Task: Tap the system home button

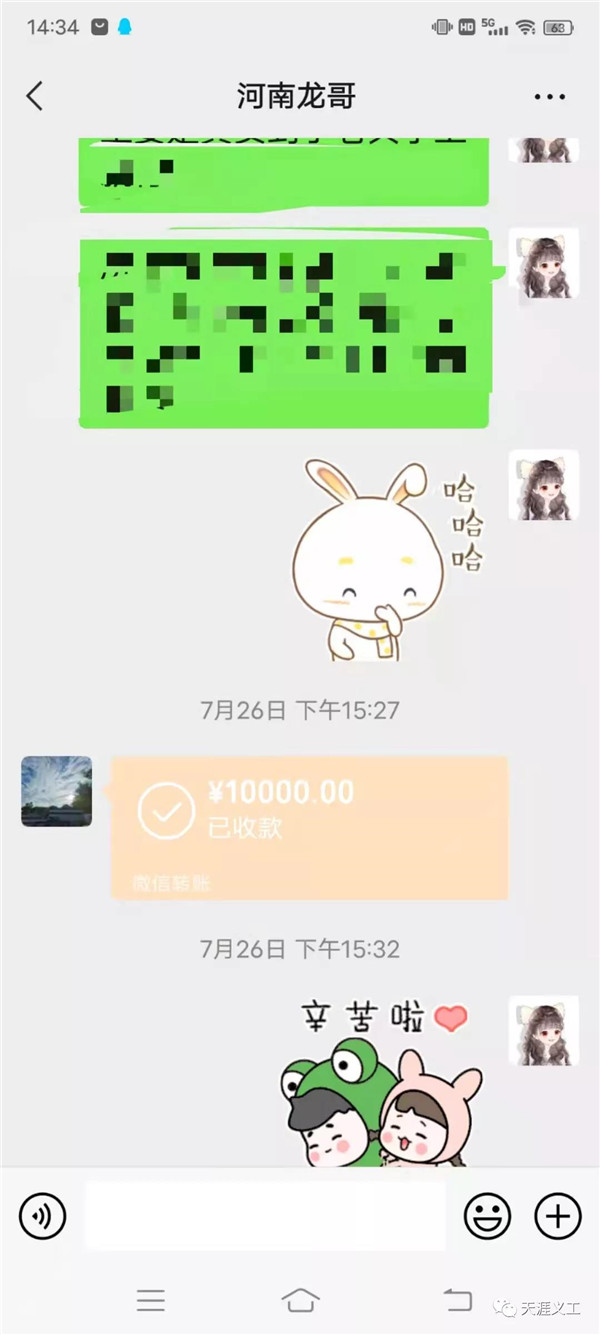Action: (300, 1300)
